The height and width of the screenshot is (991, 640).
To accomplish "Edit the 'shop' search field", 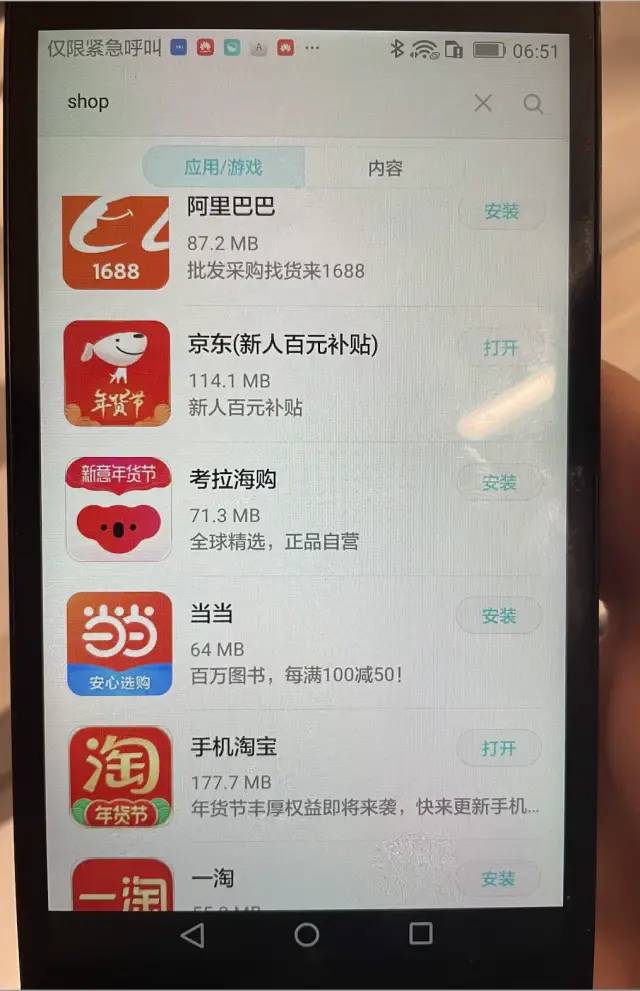I will click(250, 102).
